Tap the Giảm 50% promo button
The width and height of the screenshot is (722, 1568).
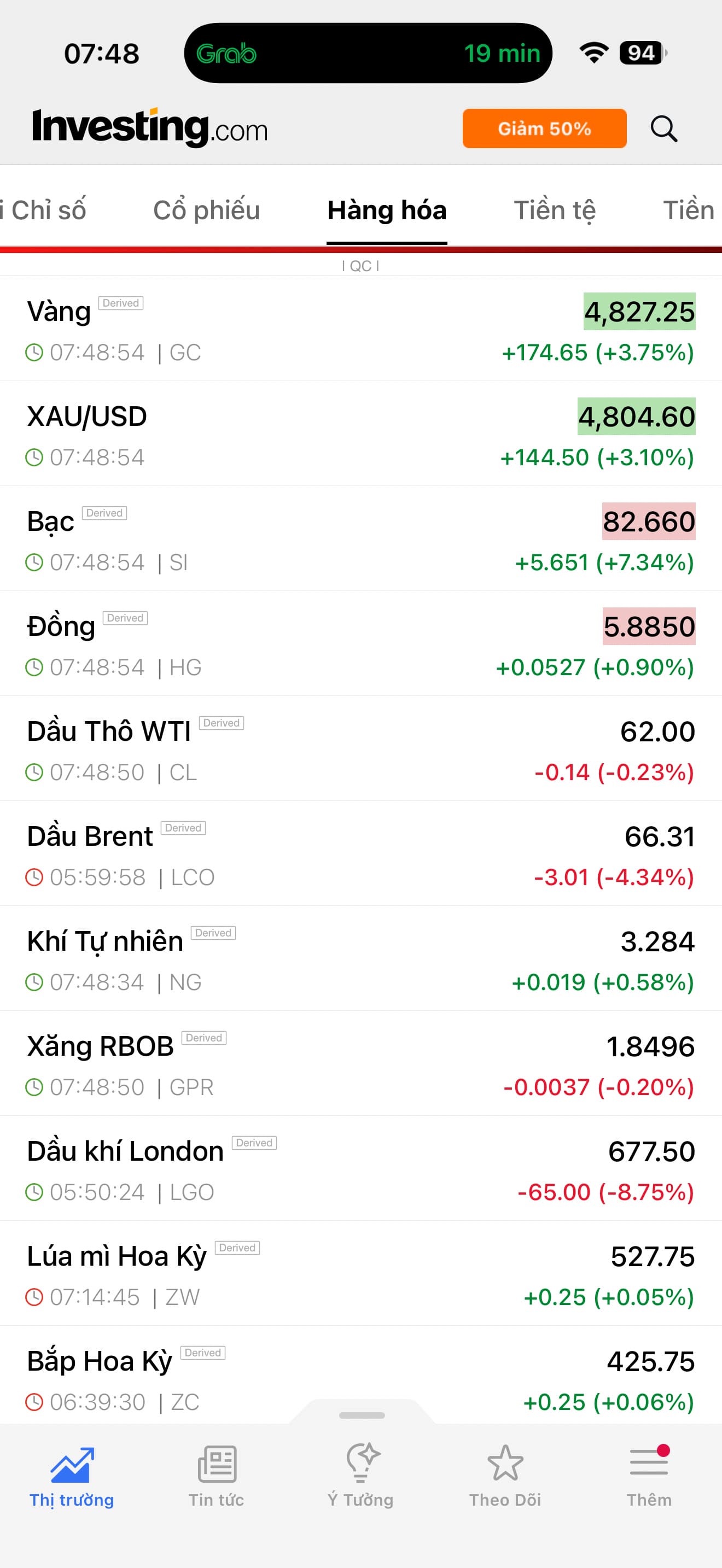[x=544, y=128]
